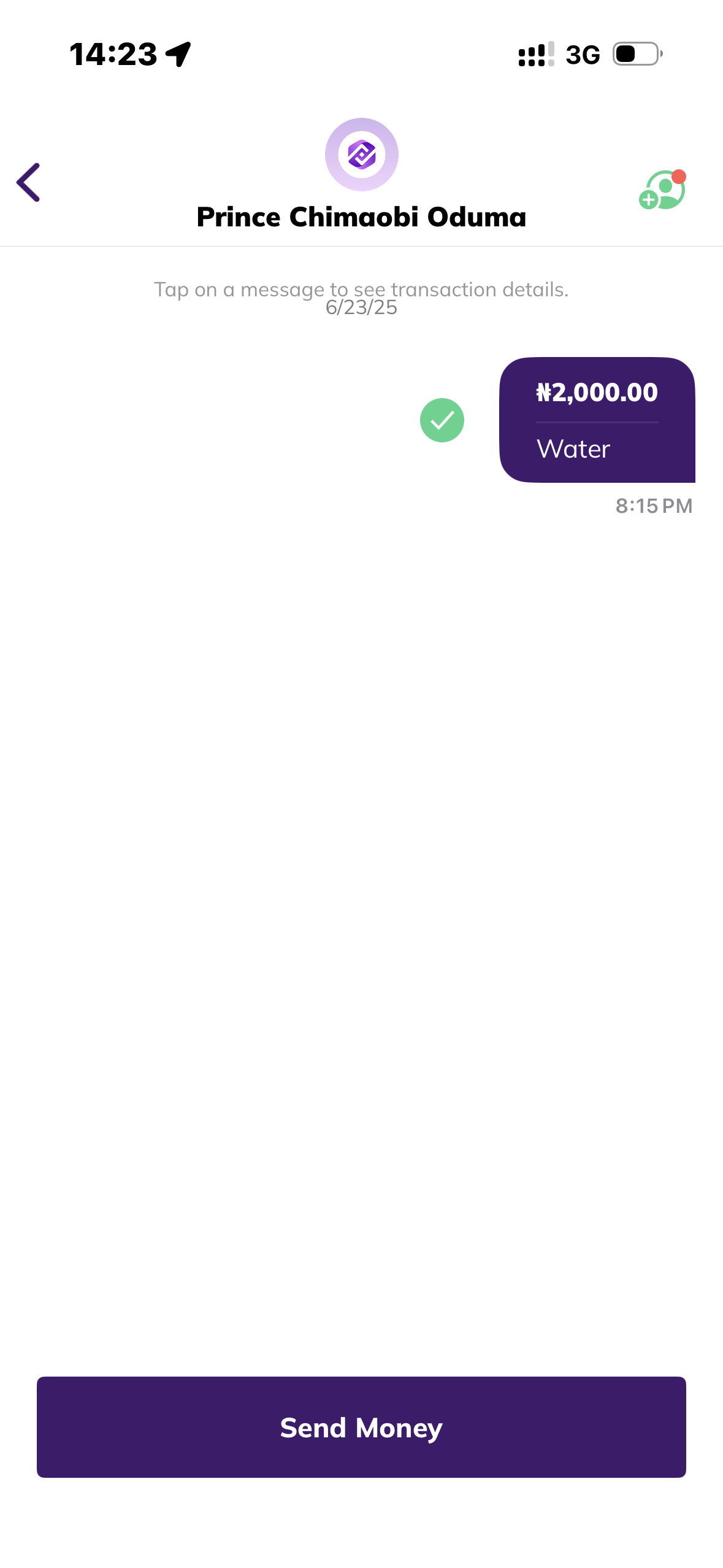723x1568 pixels.
Task: Open the ₦2,000.00 Water transaction details
Action: [597, 420]
